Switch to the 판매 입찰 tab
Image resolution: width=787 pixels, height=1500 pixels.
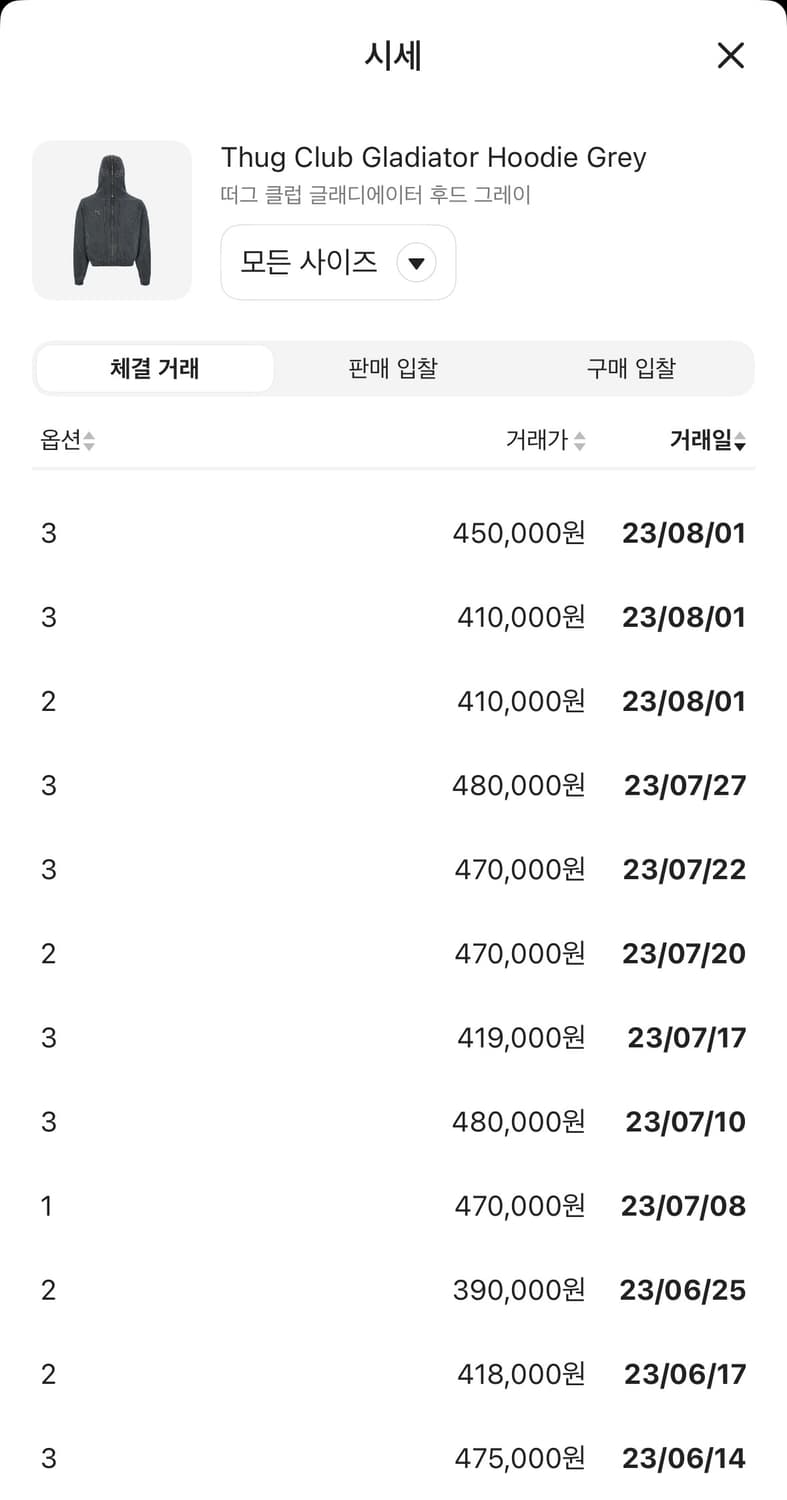point(393,369)
